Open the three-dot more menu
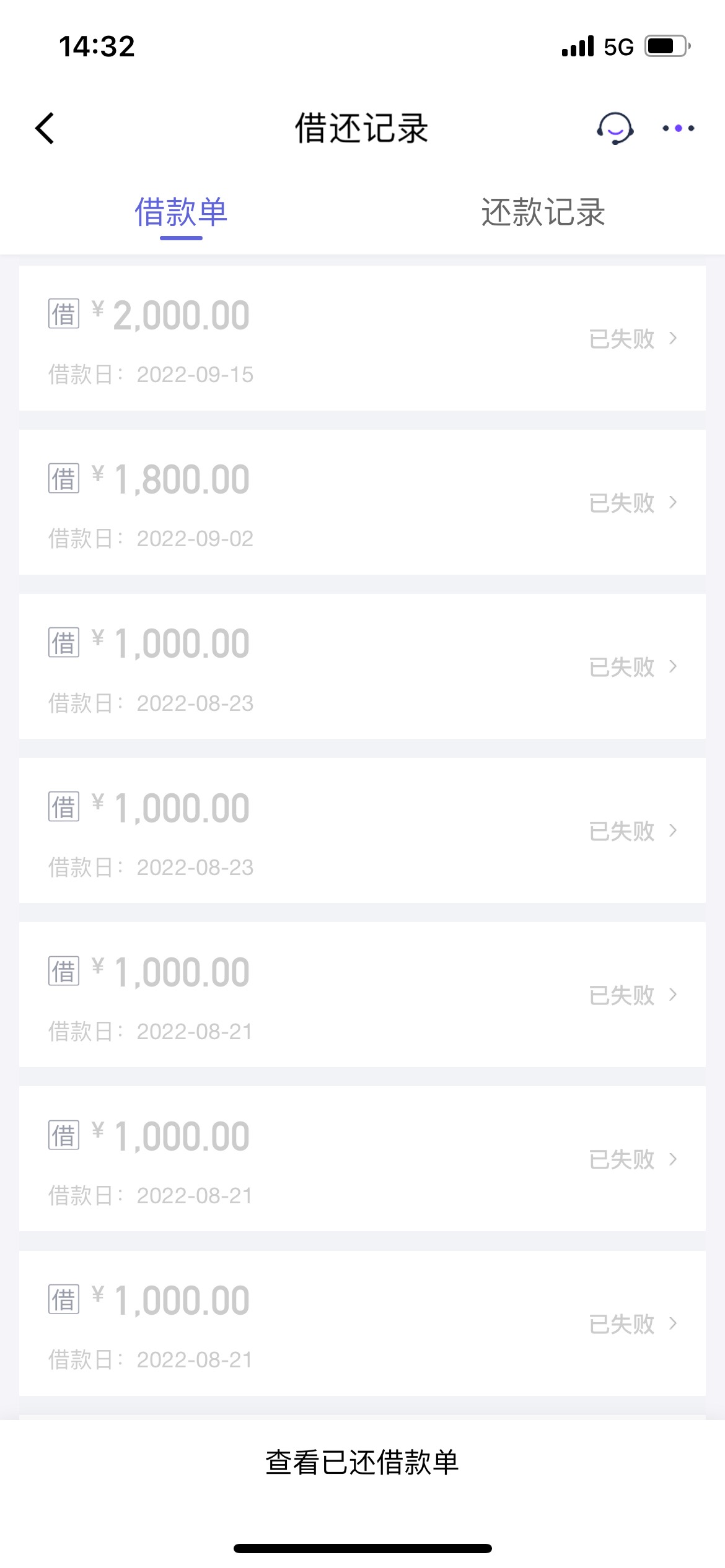 click(678, 128)
